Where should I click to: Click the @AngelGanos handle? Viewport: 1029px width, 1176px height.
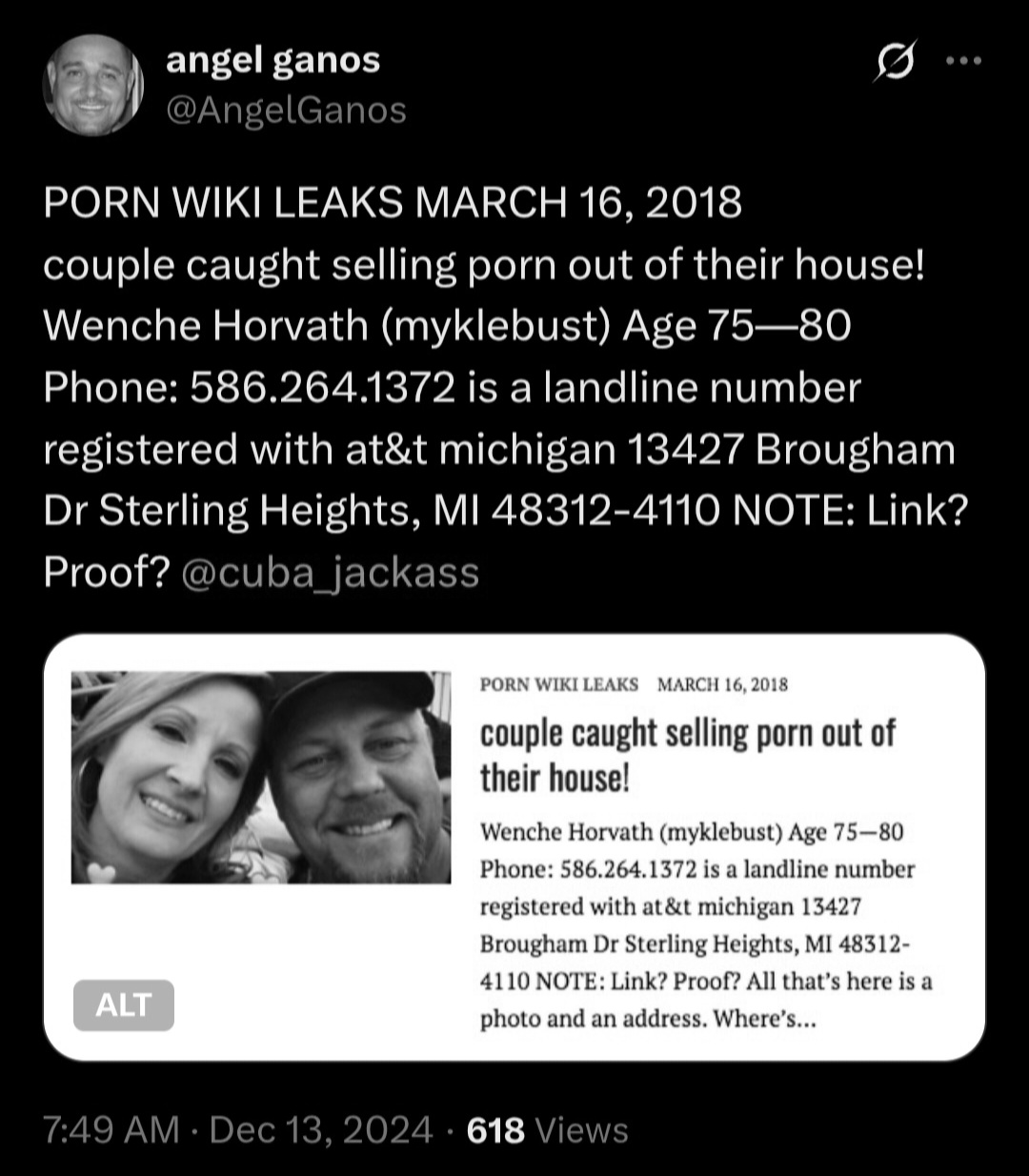pos(285,109)
